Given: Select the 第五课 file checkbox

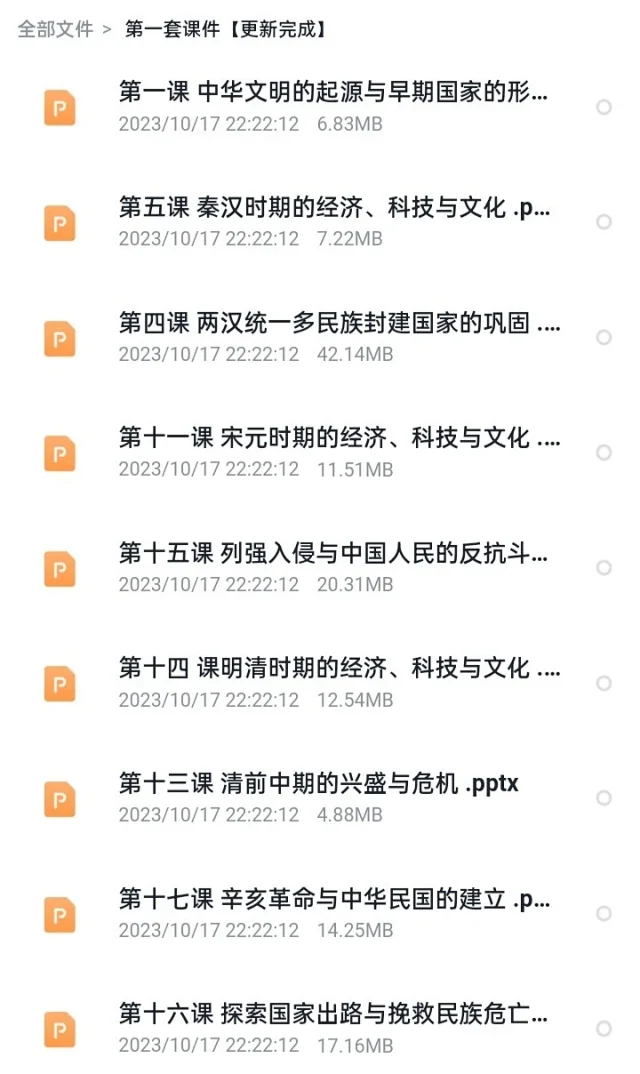Looking at the screenshot, I should point(604,222).
